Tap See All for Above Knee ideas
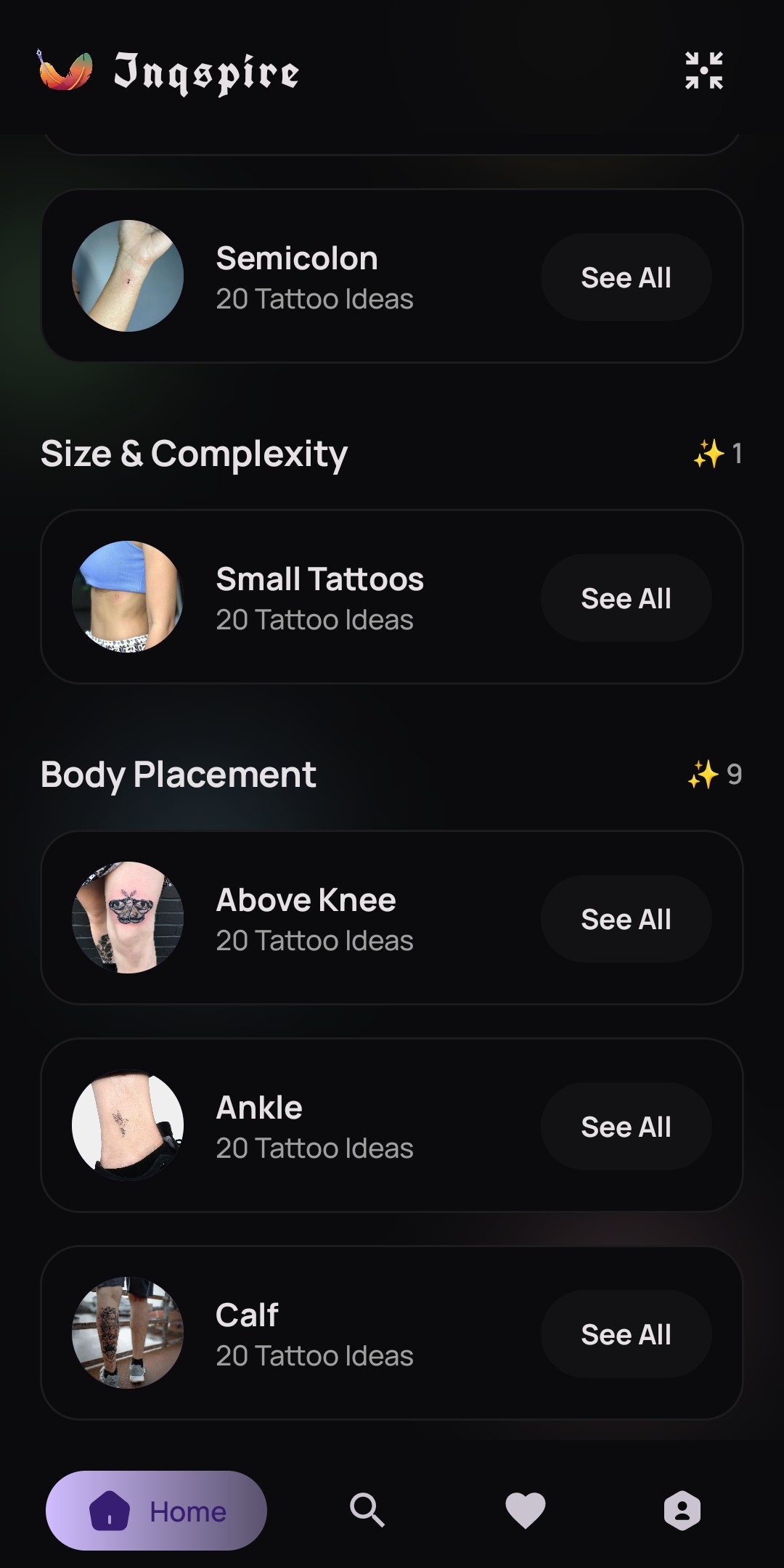Viewport: 784px width, 1568px height. tap(626, 918)
